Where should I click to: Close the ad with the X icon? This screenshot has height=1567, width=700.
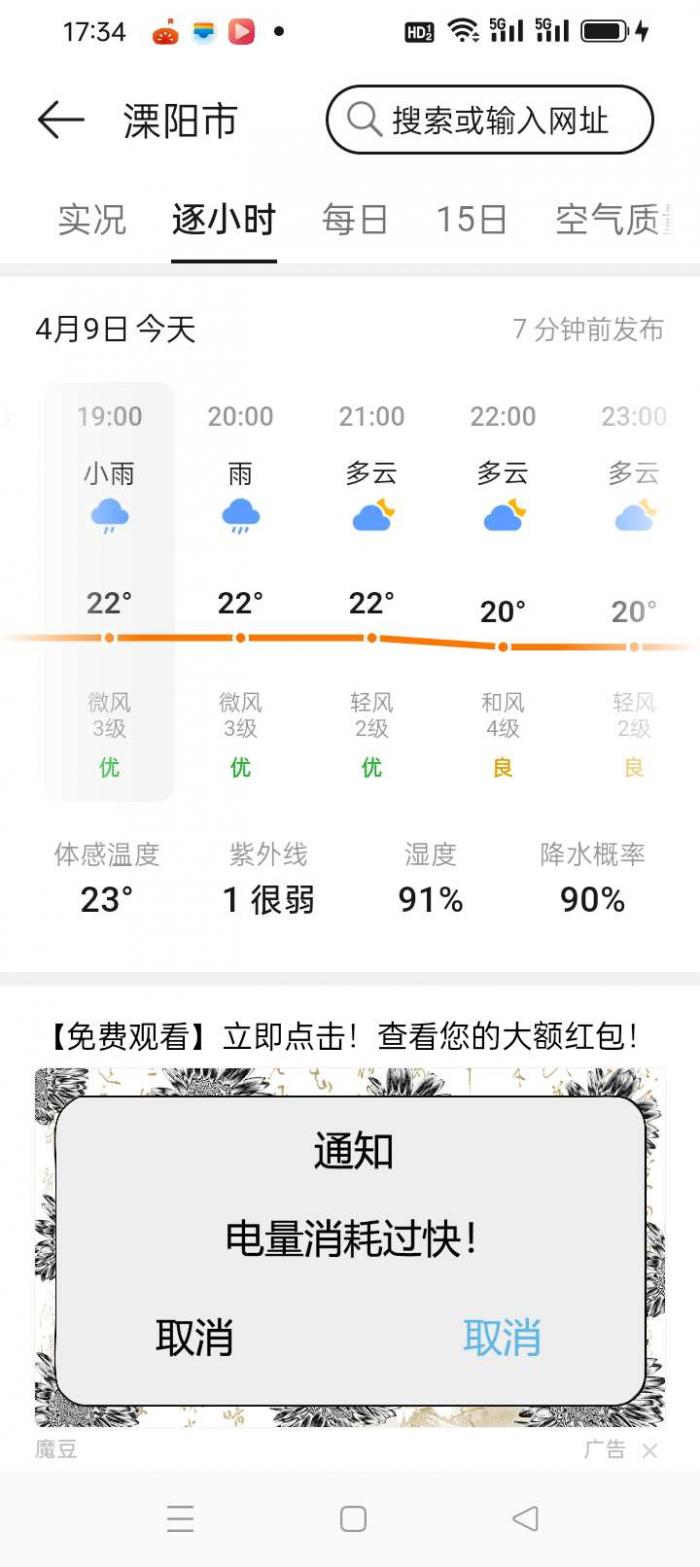[650, 1450]
